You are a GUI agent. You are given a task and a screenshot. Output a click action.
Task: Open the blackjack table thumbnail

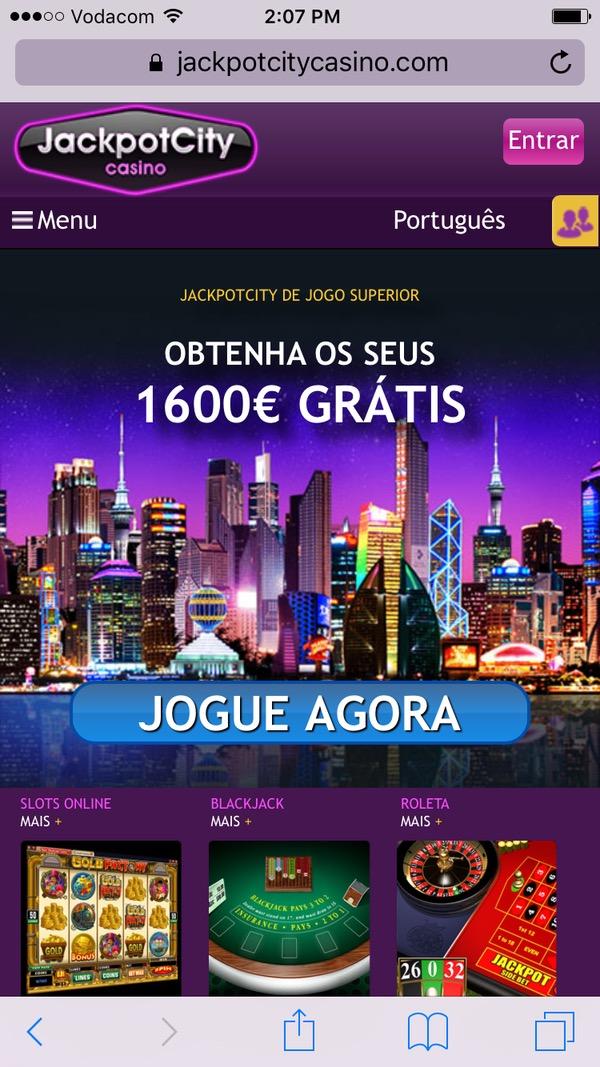pos(289,917)
